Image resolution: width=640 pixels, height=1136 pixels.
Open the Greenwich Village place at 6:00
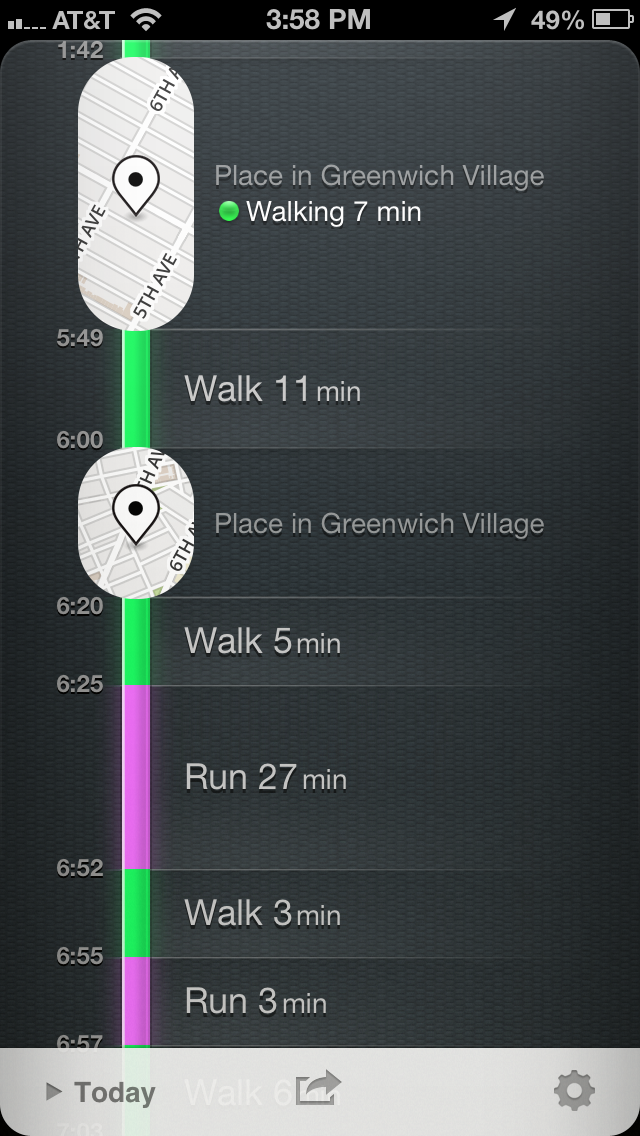tap(378, 524)
